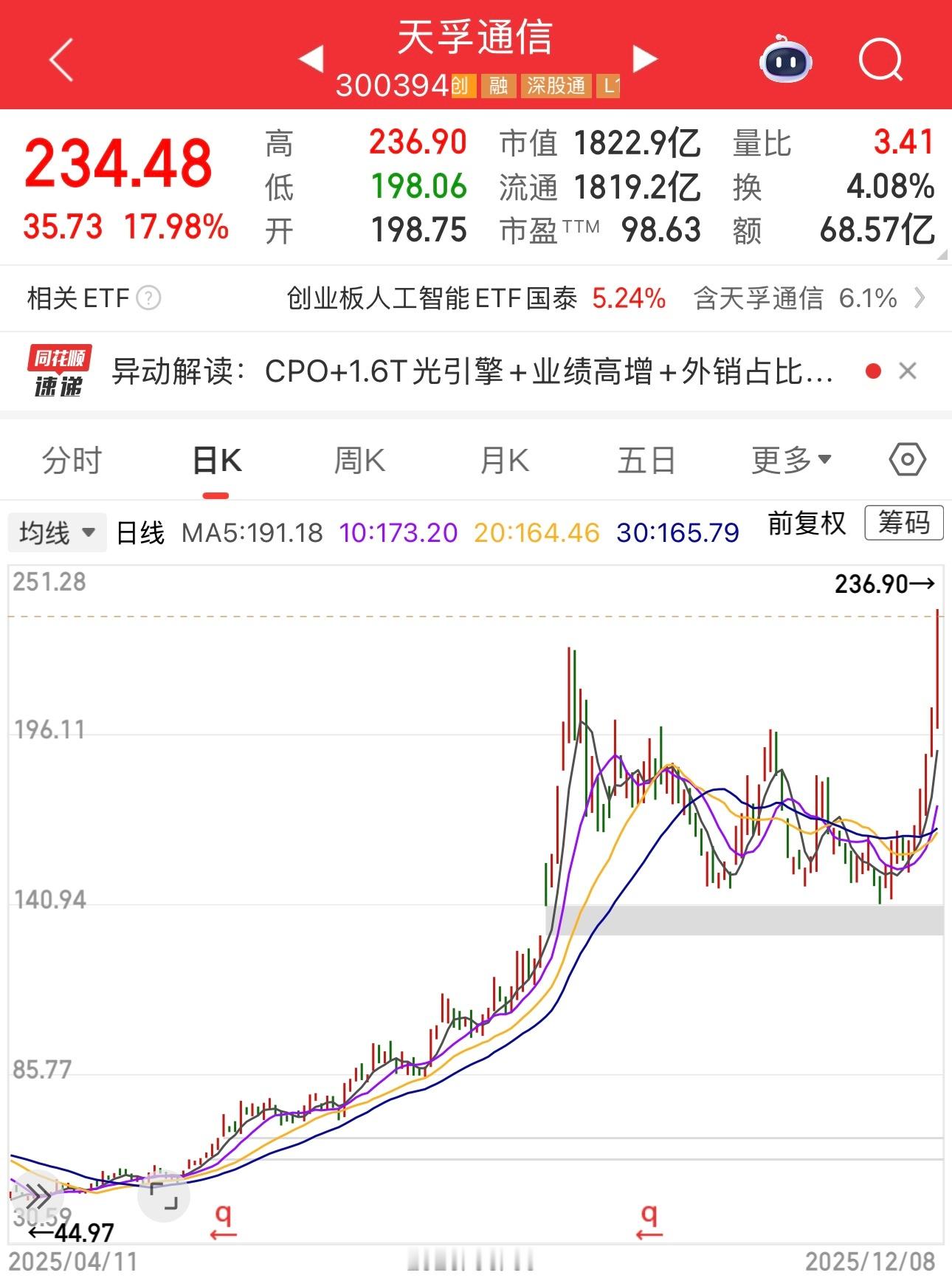Open the chart settings gear icon
This screenshot has width=952, height=1278.
[x=907, y=459]
